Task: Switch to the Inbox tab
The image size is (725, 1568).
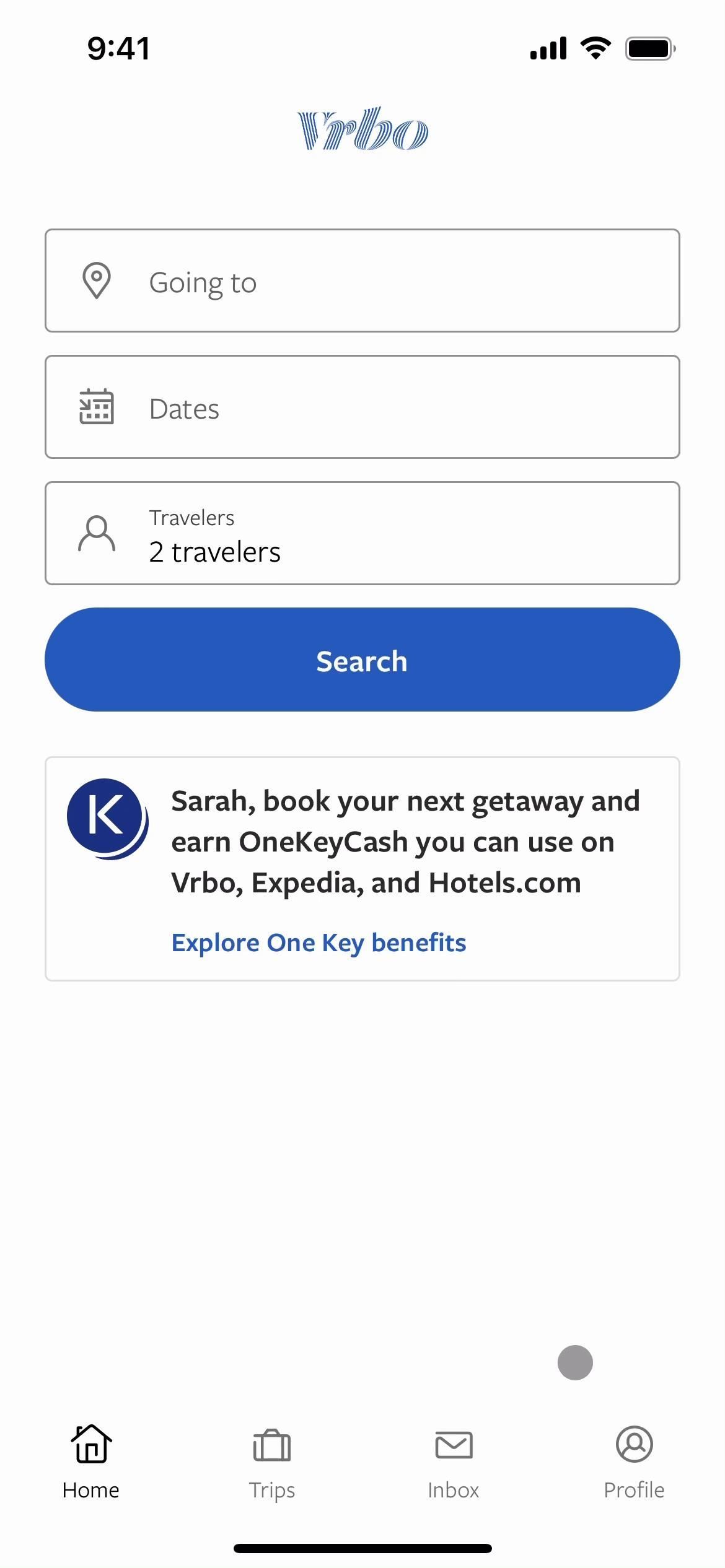Action: [453, 1463]
